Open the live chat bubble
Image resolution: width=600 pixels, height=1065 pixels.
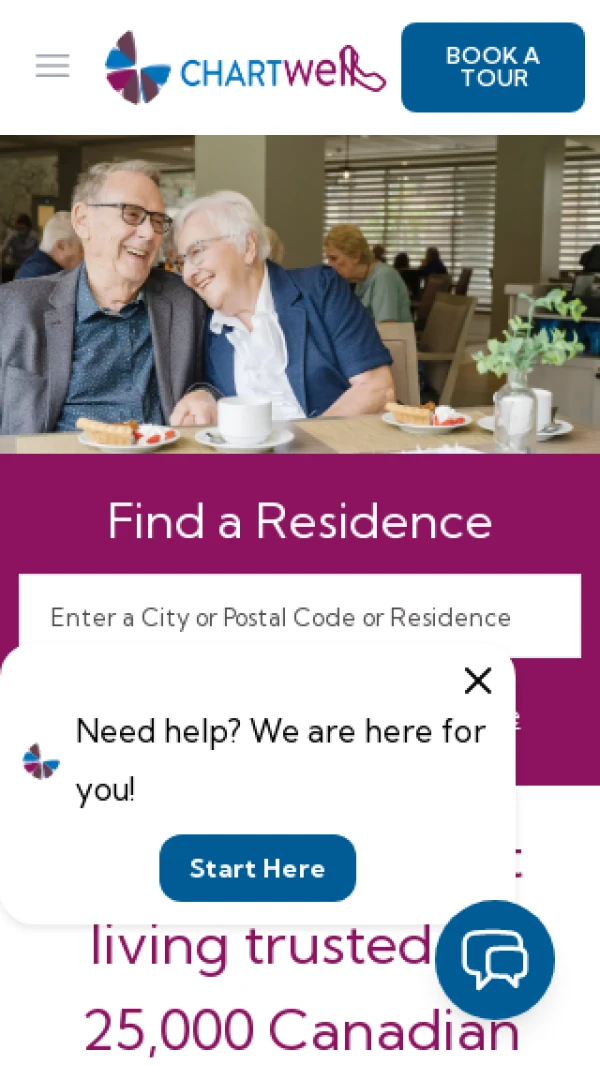point(494,959)
